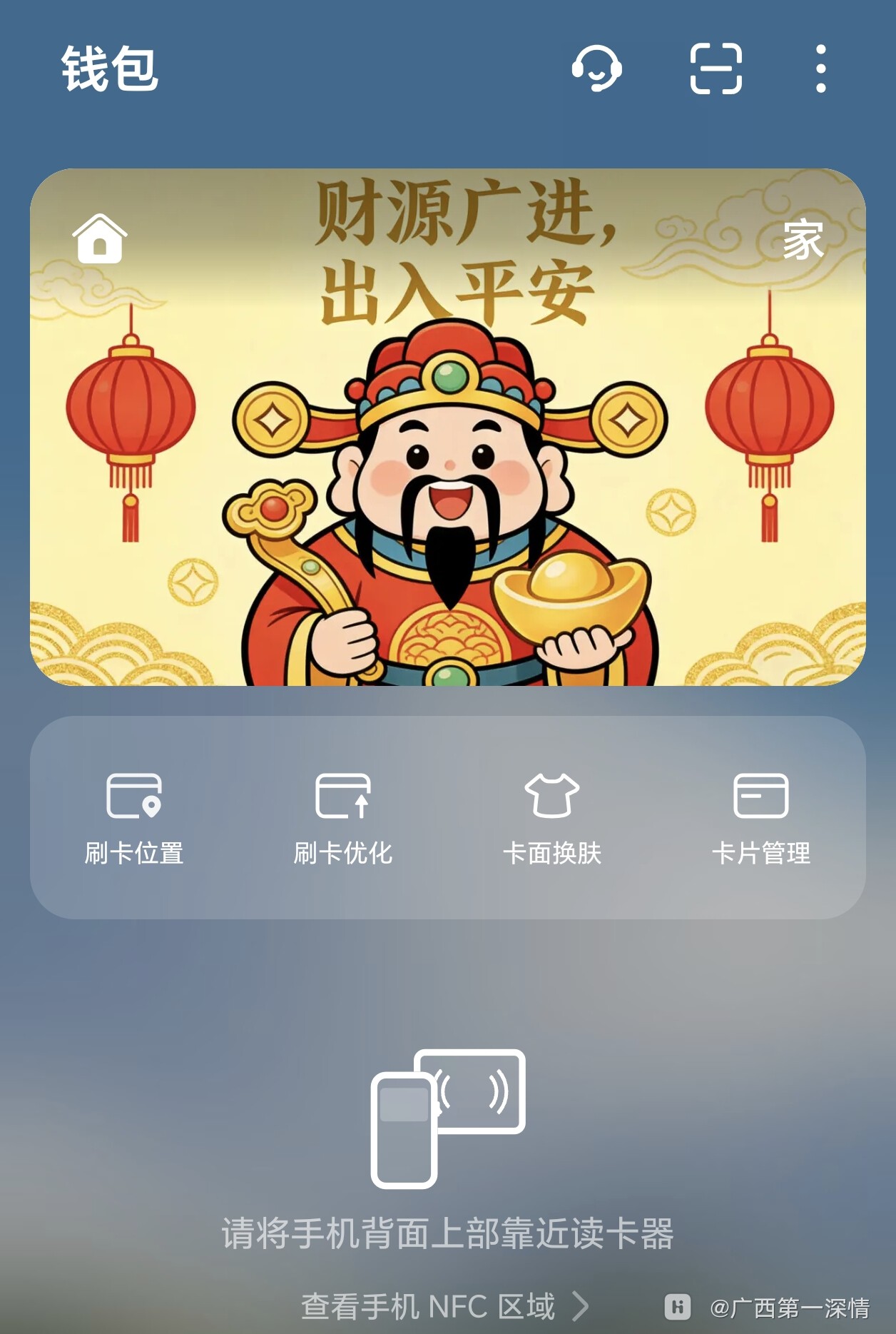
Task: Go to 卡片管理
Action: [x=761, y=818]
